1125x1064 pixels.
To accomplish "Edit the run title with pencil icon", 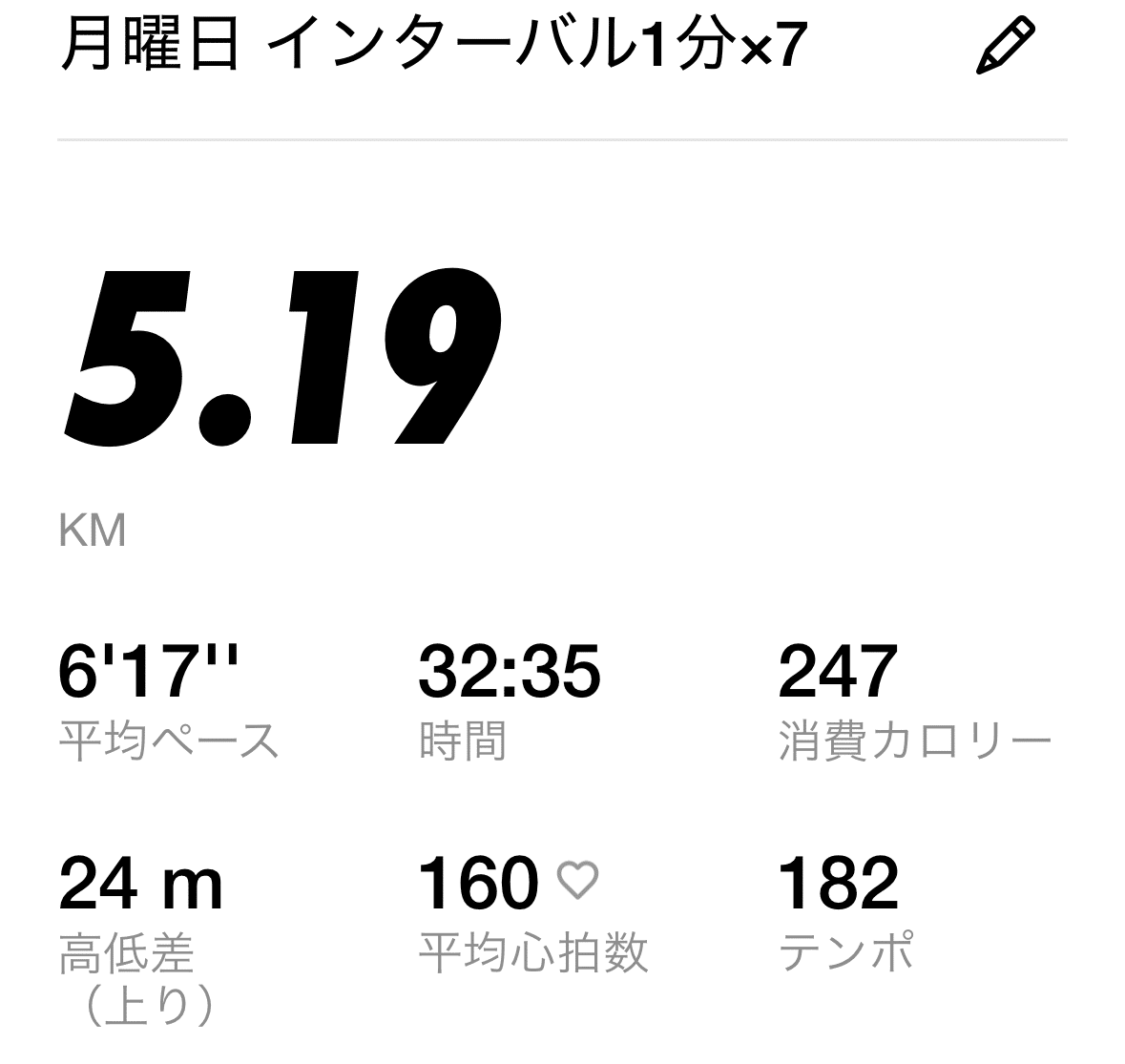I will click(1005, 47).
